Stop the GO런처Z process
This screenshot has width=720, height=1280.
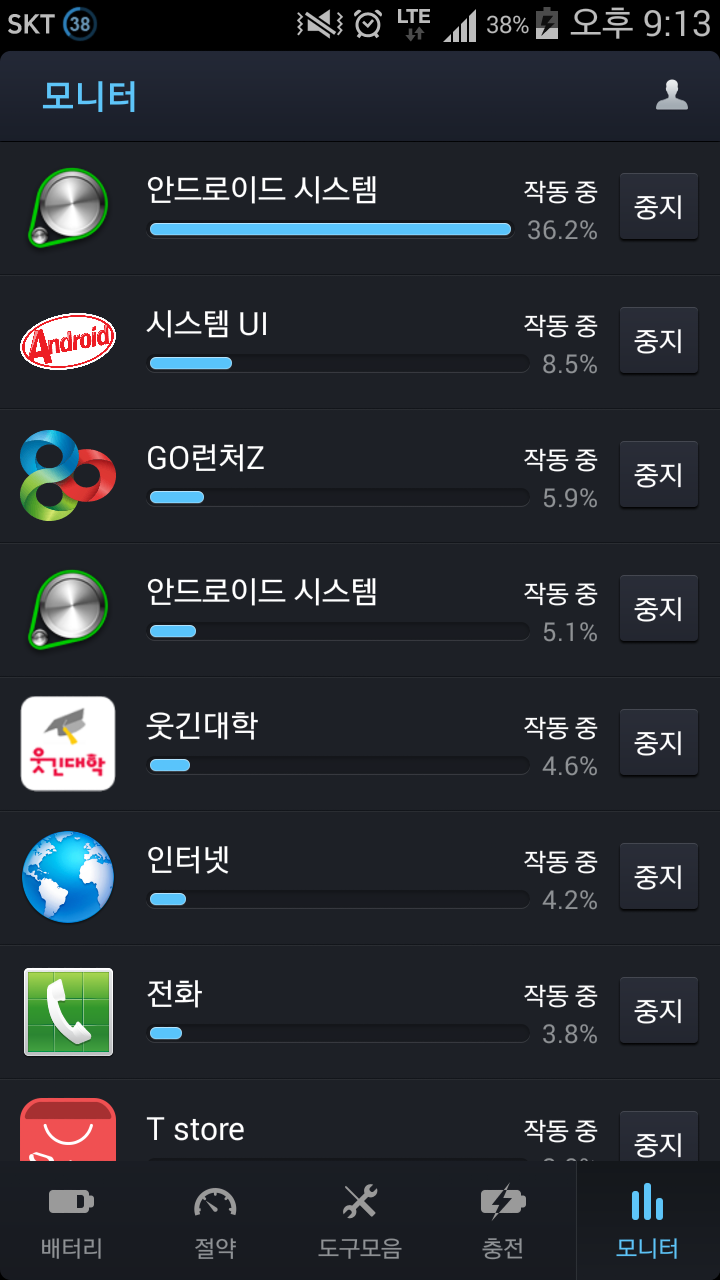pos(659,475)
